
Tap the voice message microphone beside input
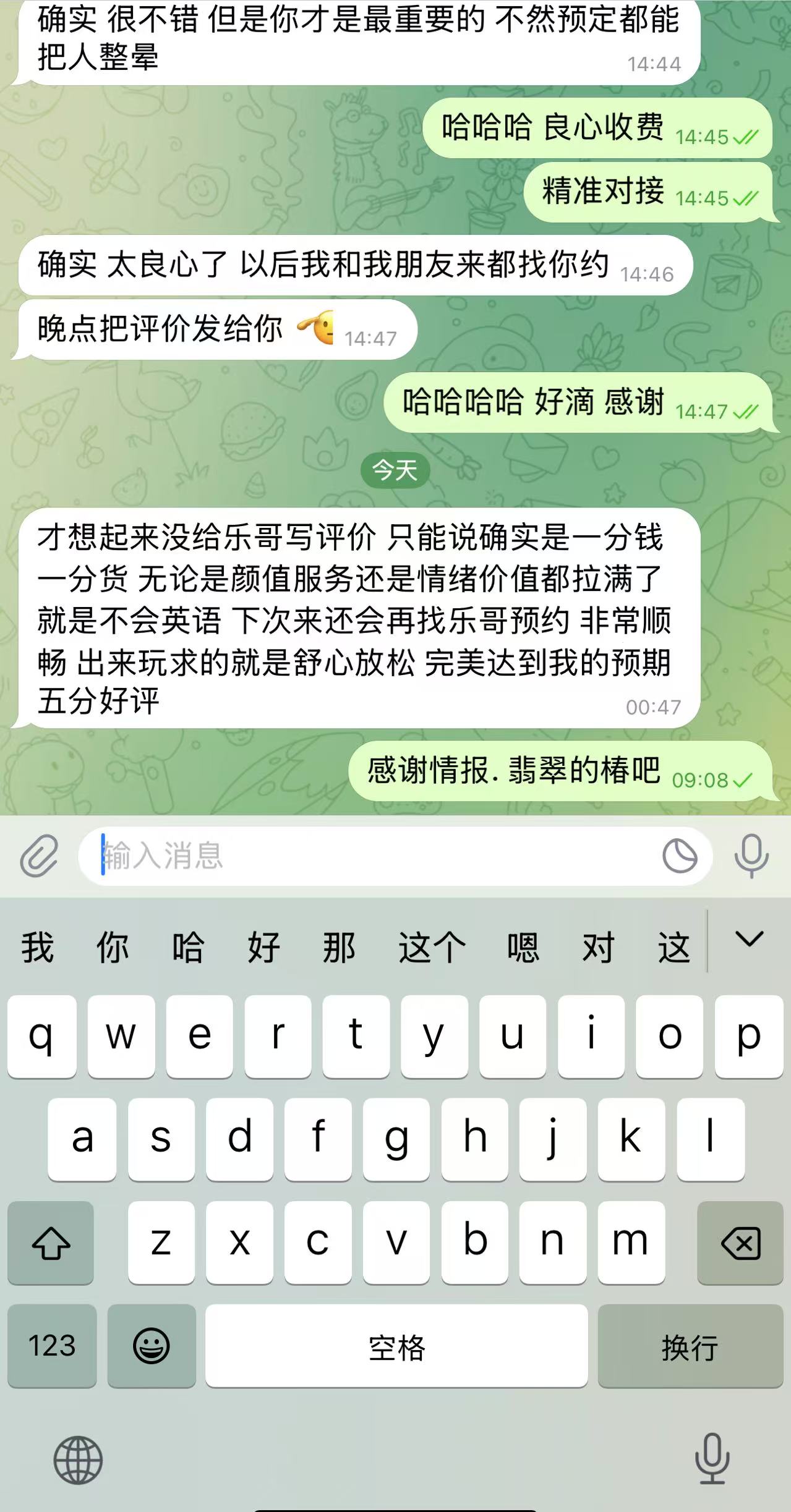pos(751,856)
